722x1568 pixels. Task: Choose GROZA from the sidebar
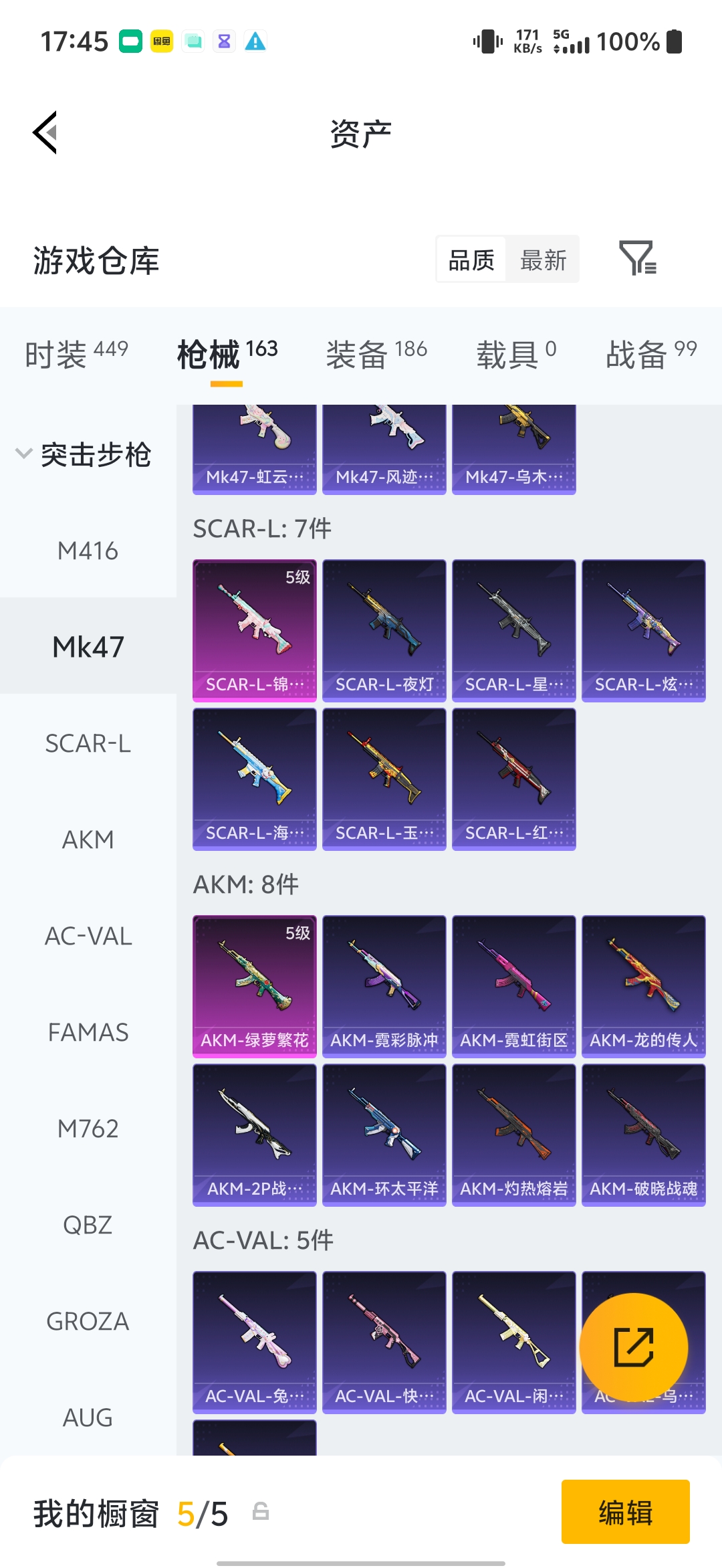tap(88, 1321)
